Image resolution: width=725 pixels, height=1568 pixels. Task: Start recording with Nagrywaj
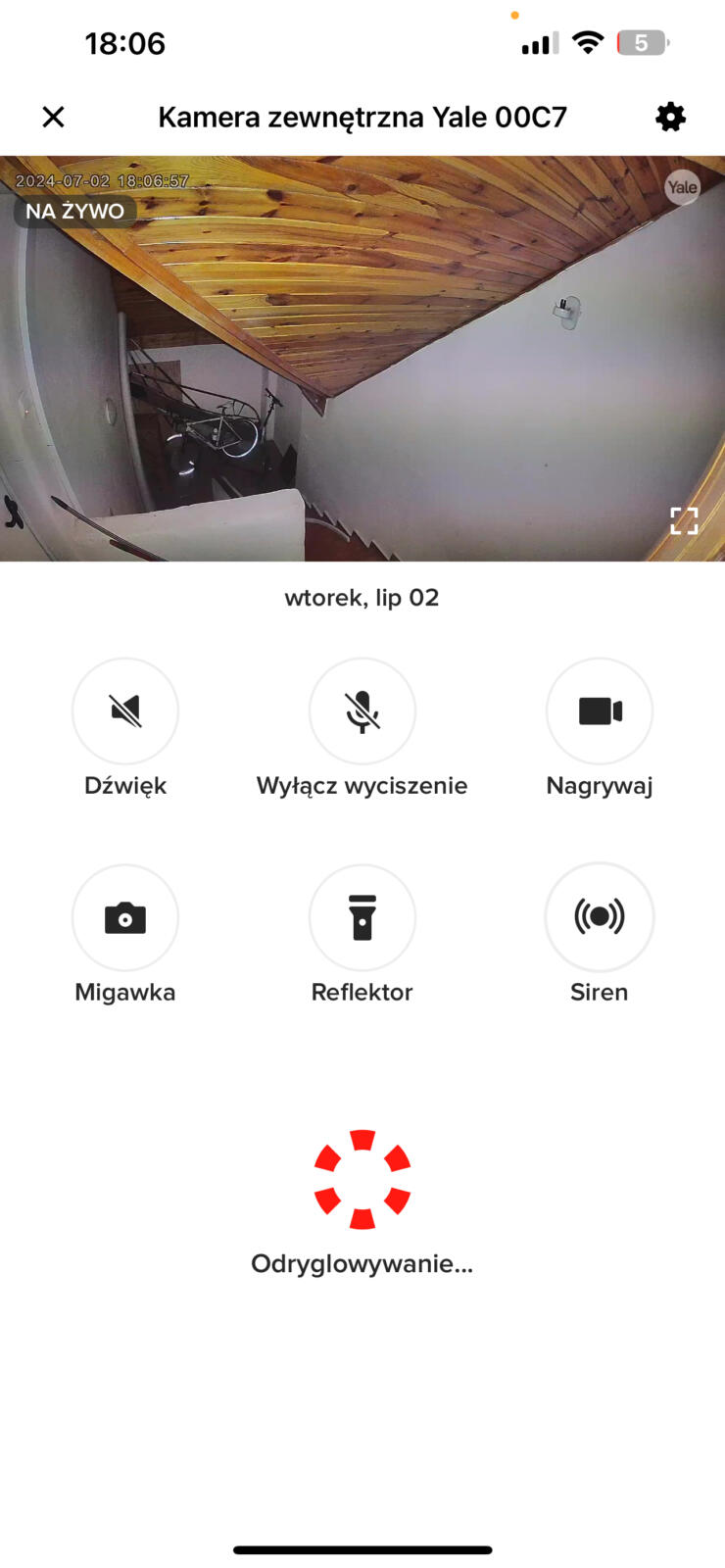coord(600,710)
